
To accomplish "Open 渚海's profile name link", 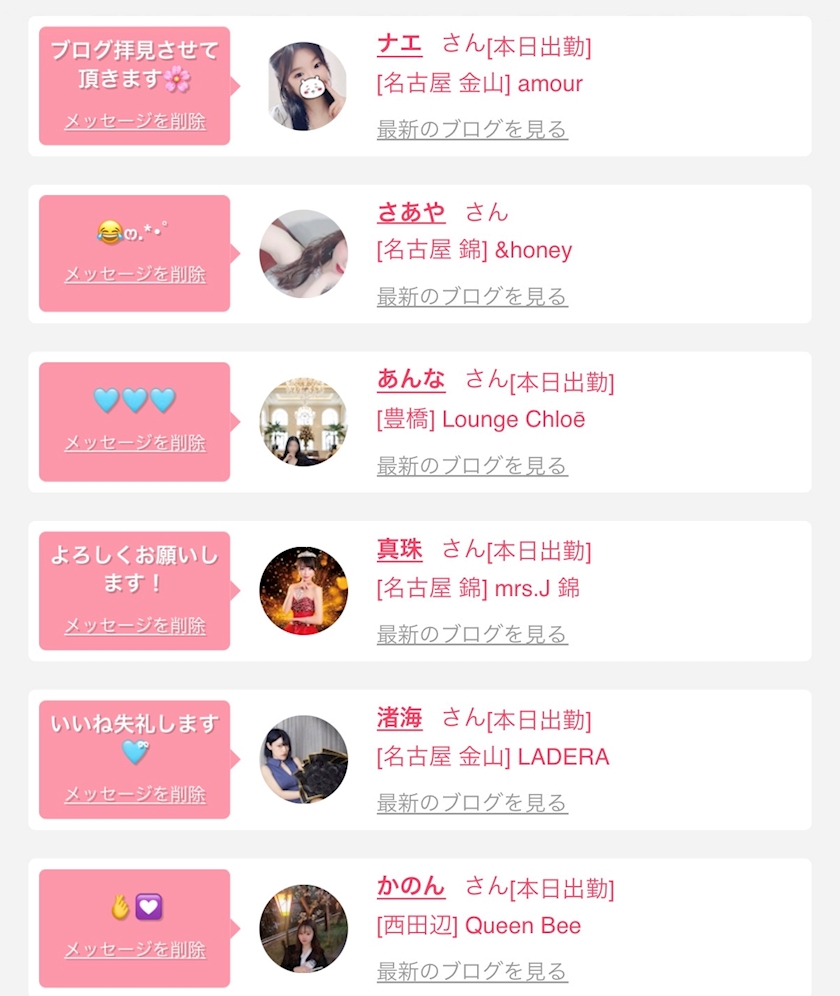I will 399,718.
